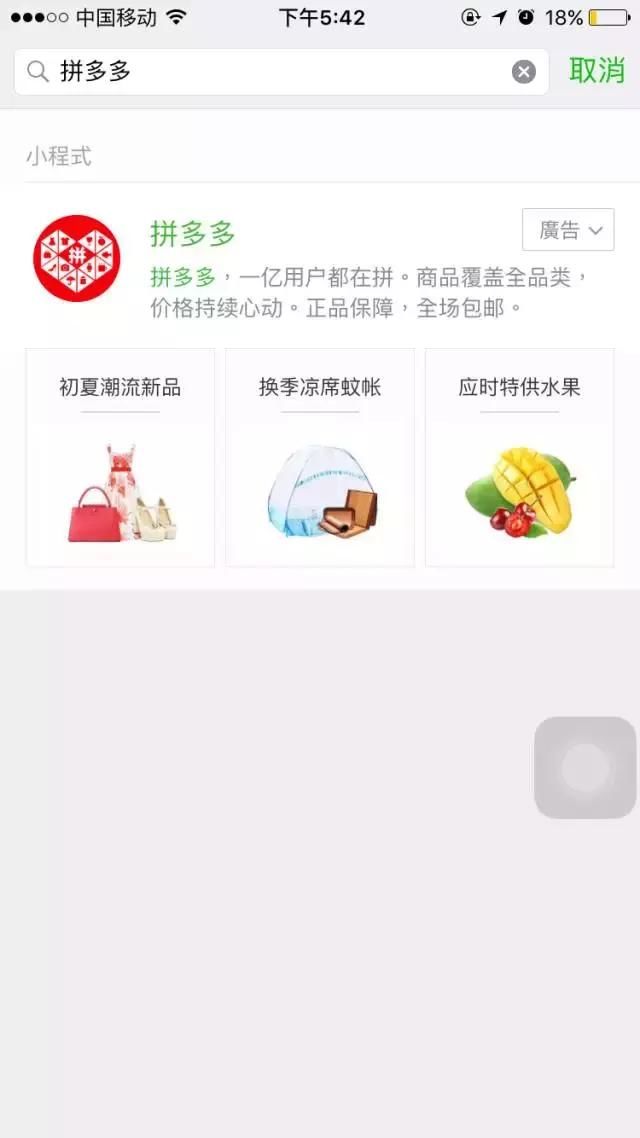Expand the 廣告 dropdown

568,230
